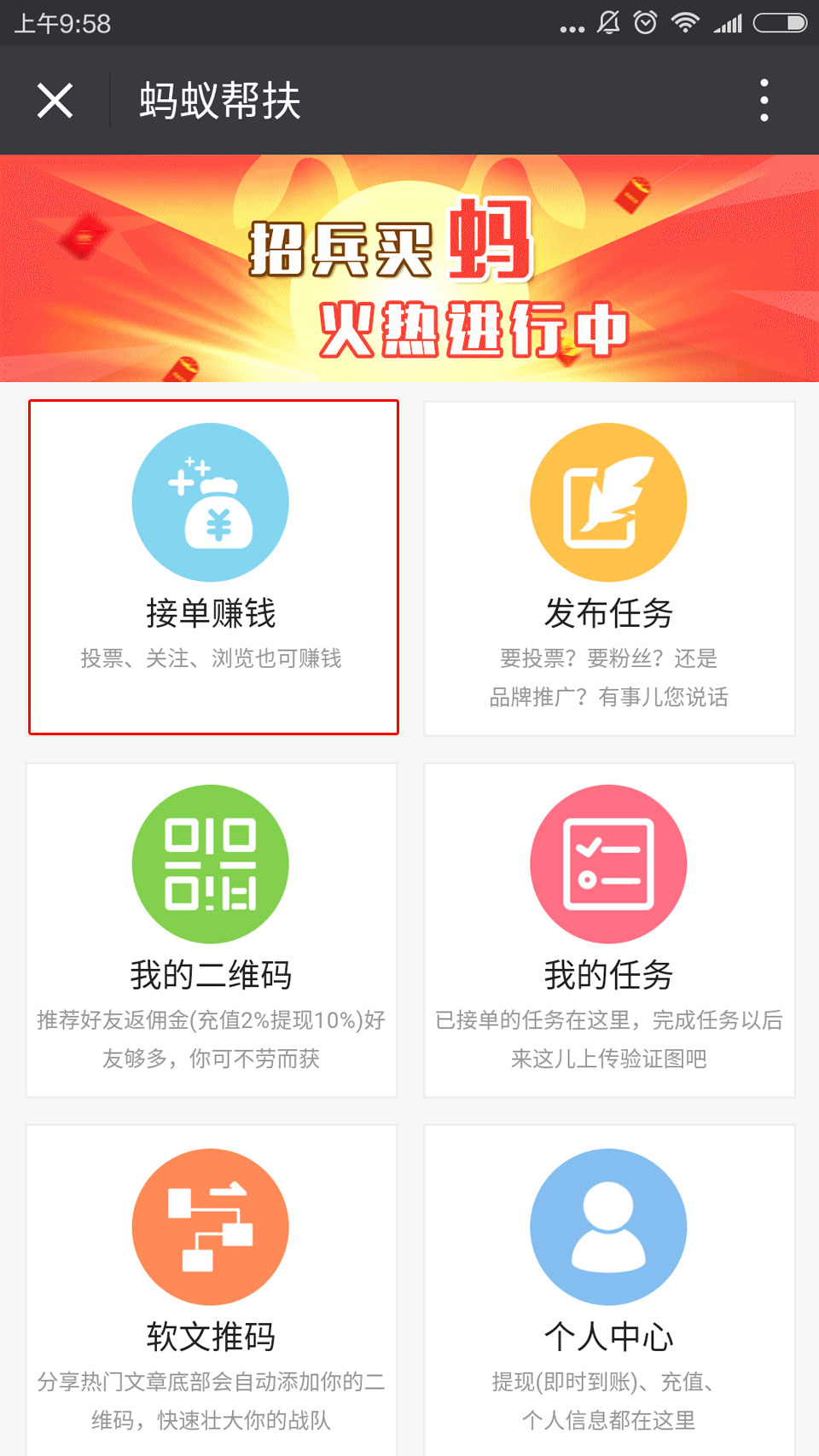Select the 发布任务 card
The height and width of the screenshot is (1456, 819).
[x=609, y=567]
